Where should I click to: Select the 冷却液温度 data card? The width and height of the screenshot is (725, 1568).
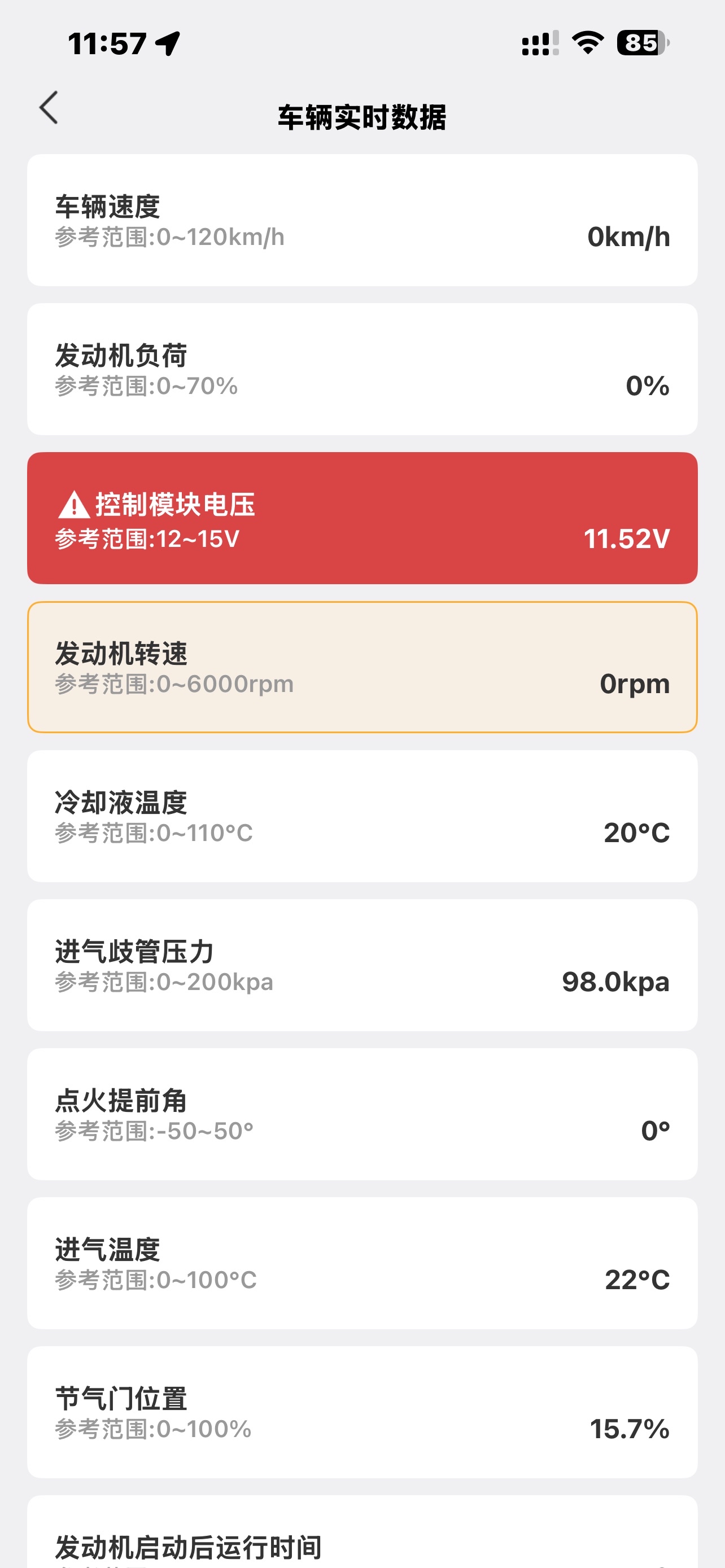[362, 816]
